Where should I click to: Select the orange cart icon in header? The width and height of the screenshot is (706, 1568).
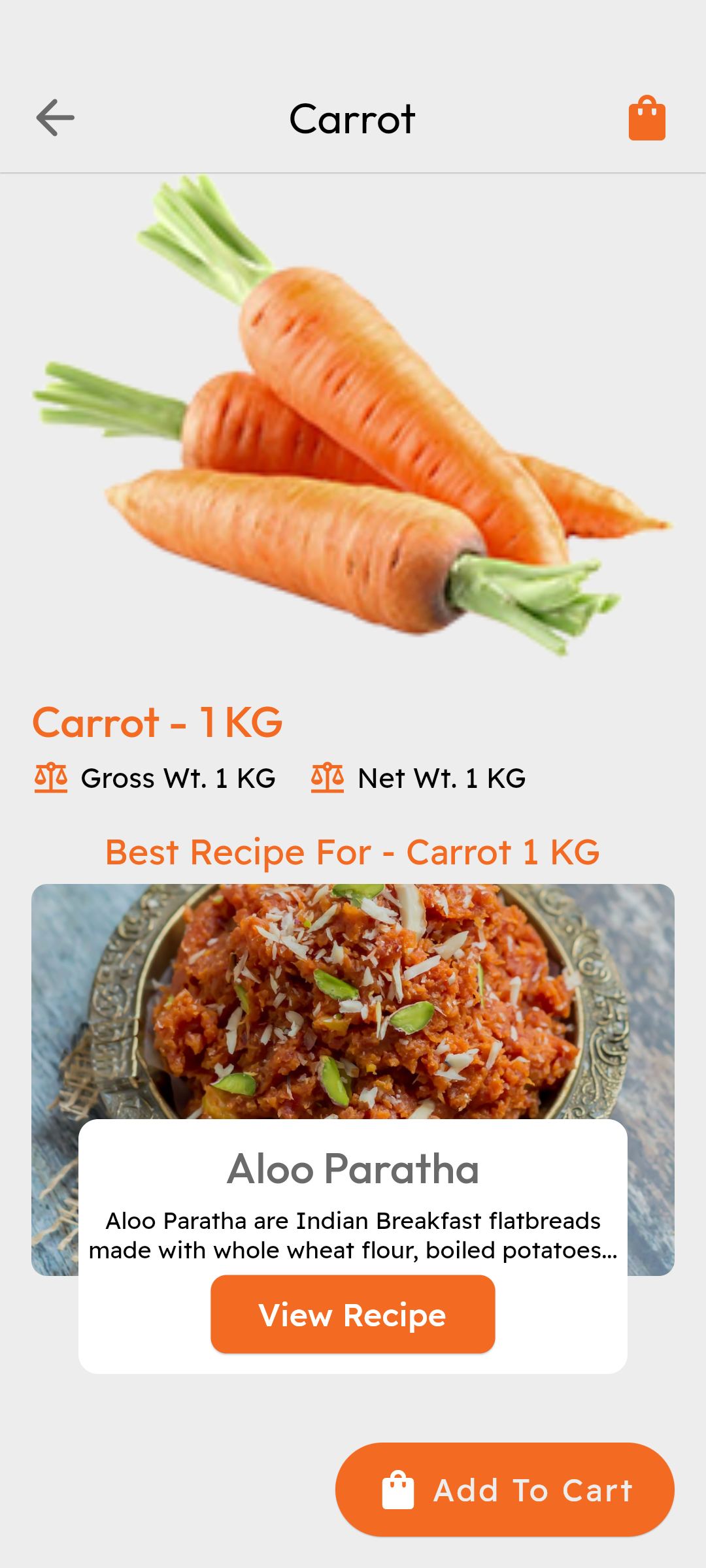(x=647, y=118)
